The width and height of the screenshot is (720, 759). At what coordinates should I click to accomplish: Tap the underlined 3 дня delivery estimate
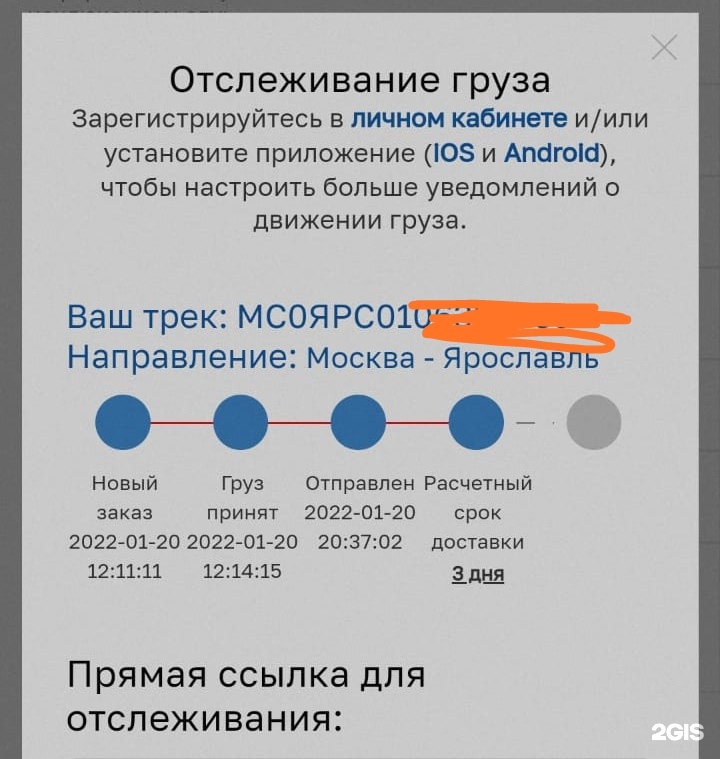478,574
